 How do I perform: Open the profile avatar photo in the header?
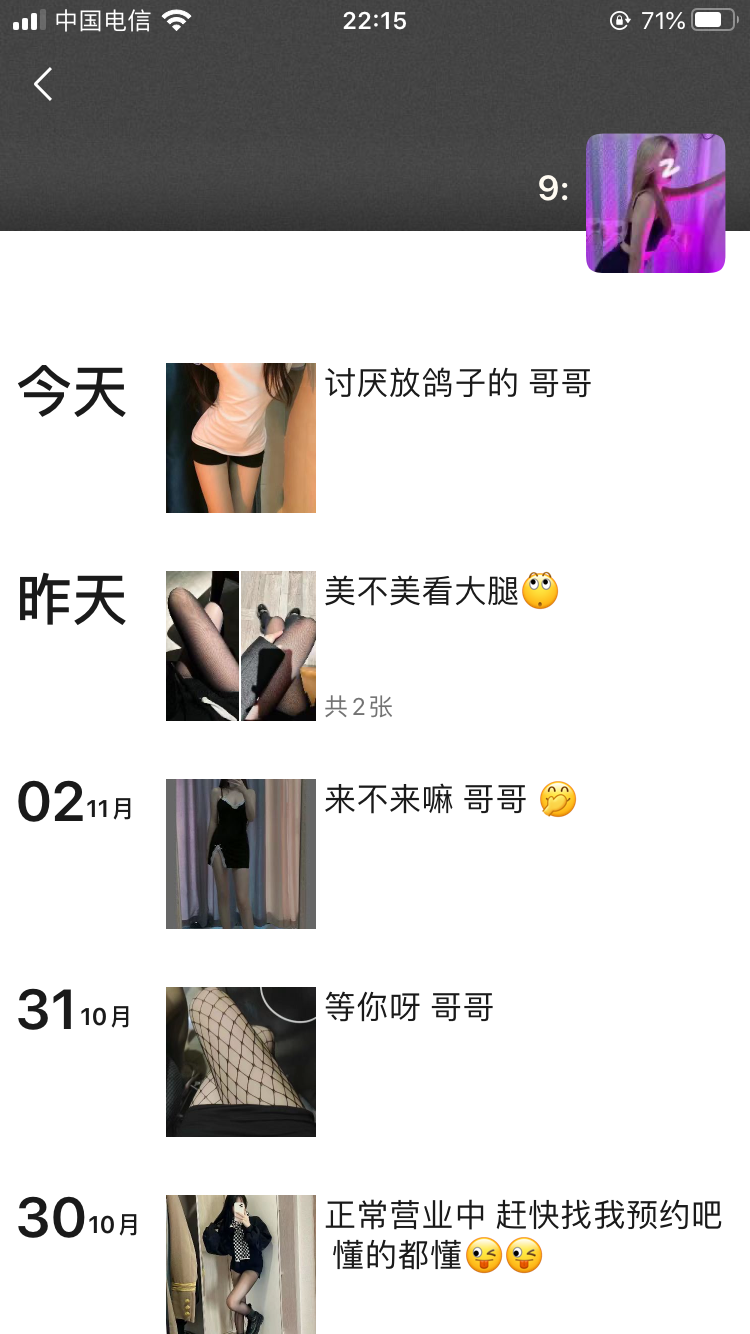click(x=655, y=202)
